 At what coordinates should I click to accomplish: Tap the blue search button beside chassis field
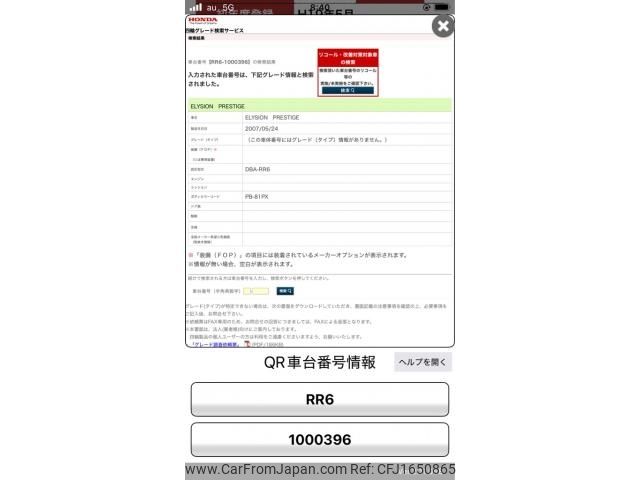tap(285, 290)
